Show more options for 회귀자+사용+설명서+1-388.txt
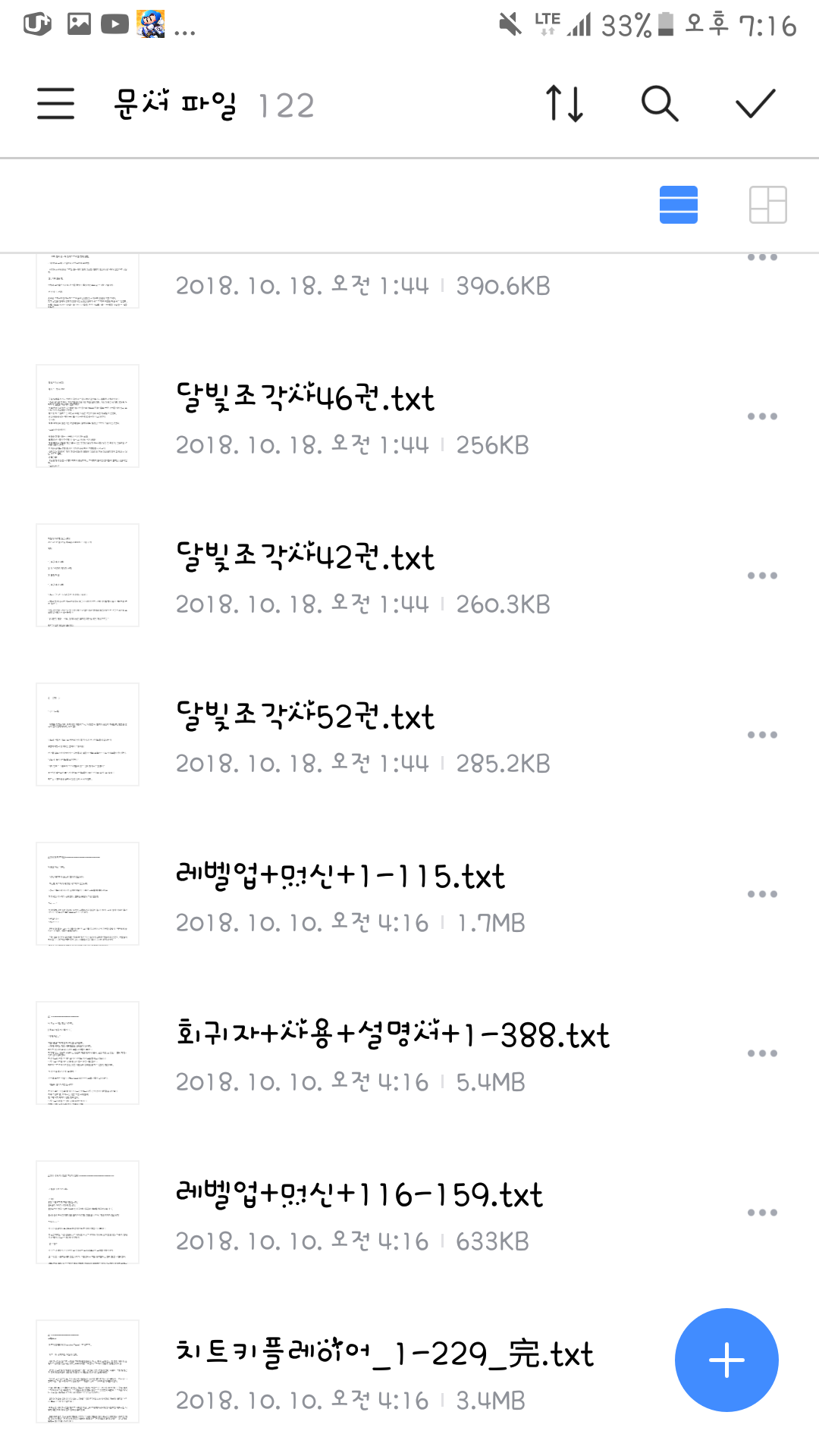The image size is (819, 1456). point(762,1053)
